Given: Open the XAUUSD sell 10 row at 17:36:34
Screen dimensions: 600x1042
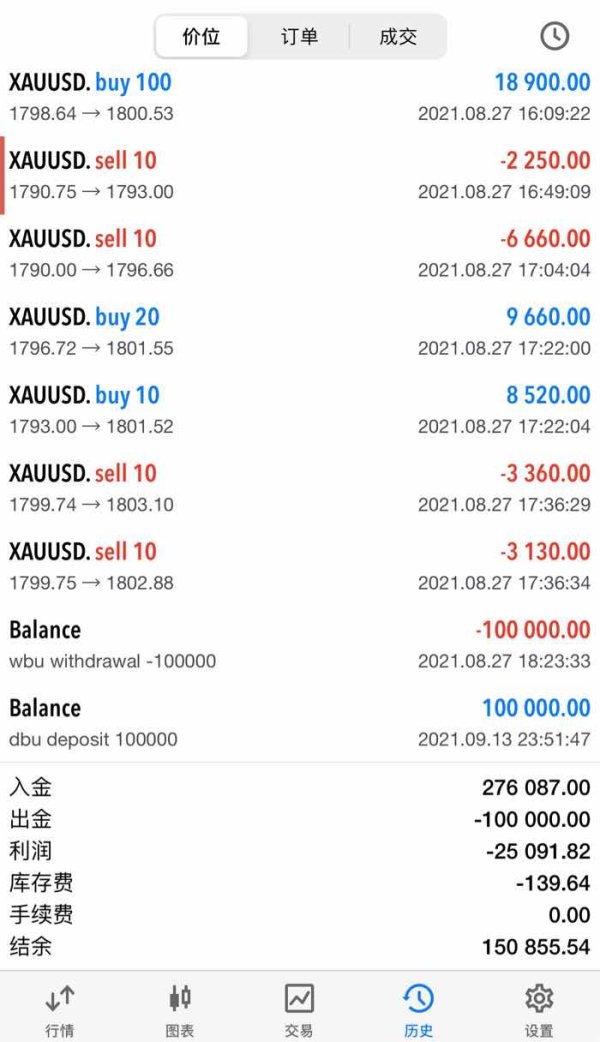Looking at the screenshot, I should click(300, 567).
